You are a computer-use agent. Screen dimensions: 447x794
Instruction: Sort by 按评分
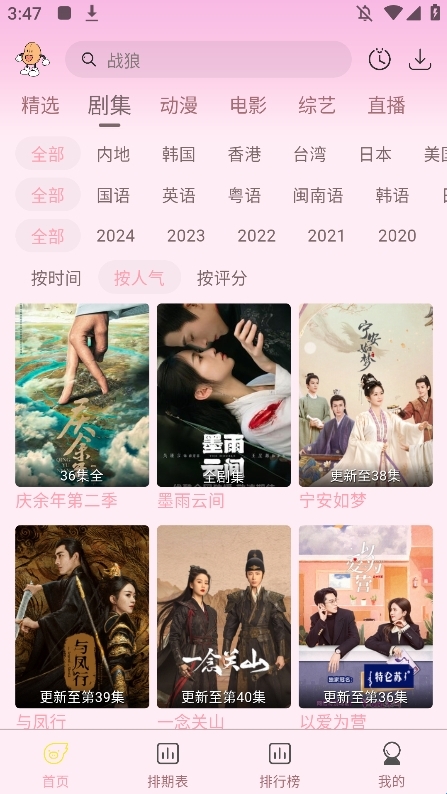pyautogui.click(x=222, y=277)
